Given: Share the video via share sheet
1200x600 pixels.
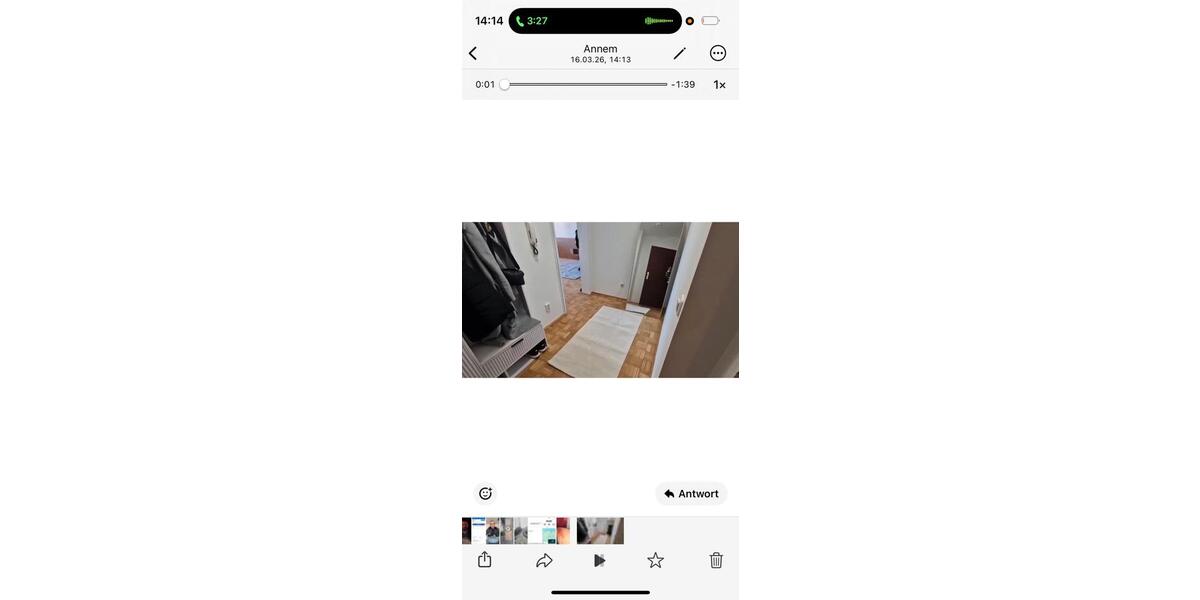Looking at the screenshot, I should pyautogui.click(x=485, y=560).
